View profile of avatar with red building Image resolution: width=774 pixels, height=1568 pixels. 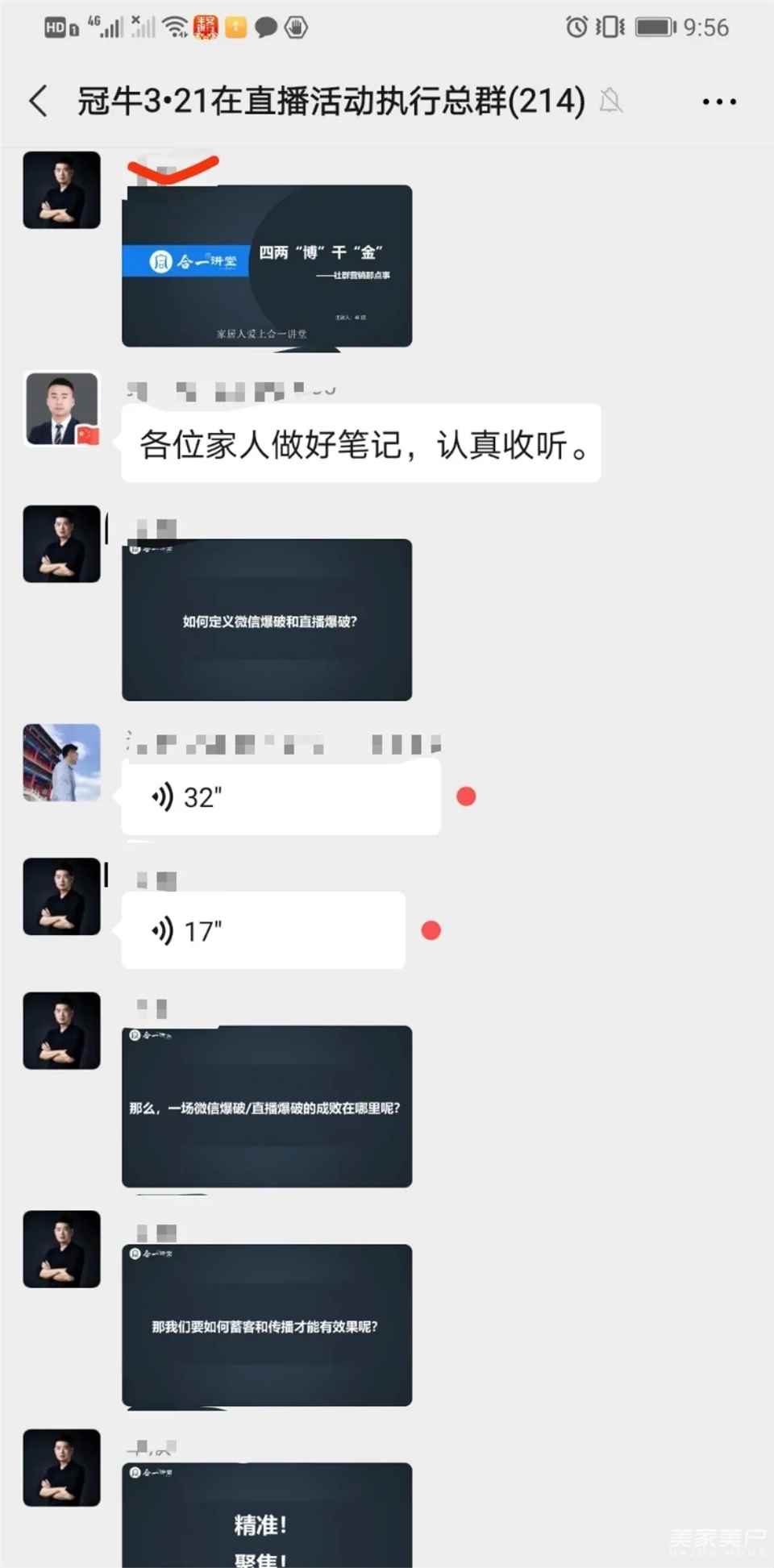tap(62, 763)
